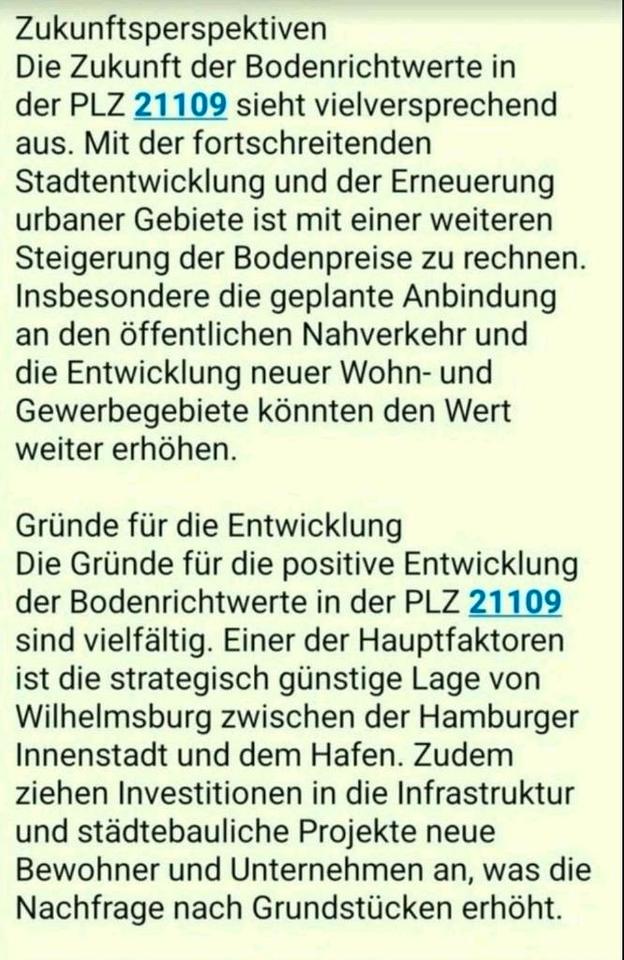The height and width of the screenshot is (960, 624).
Task: Open the 21109 link under Zukunftsperspektiven
Action: click(181, 106)
